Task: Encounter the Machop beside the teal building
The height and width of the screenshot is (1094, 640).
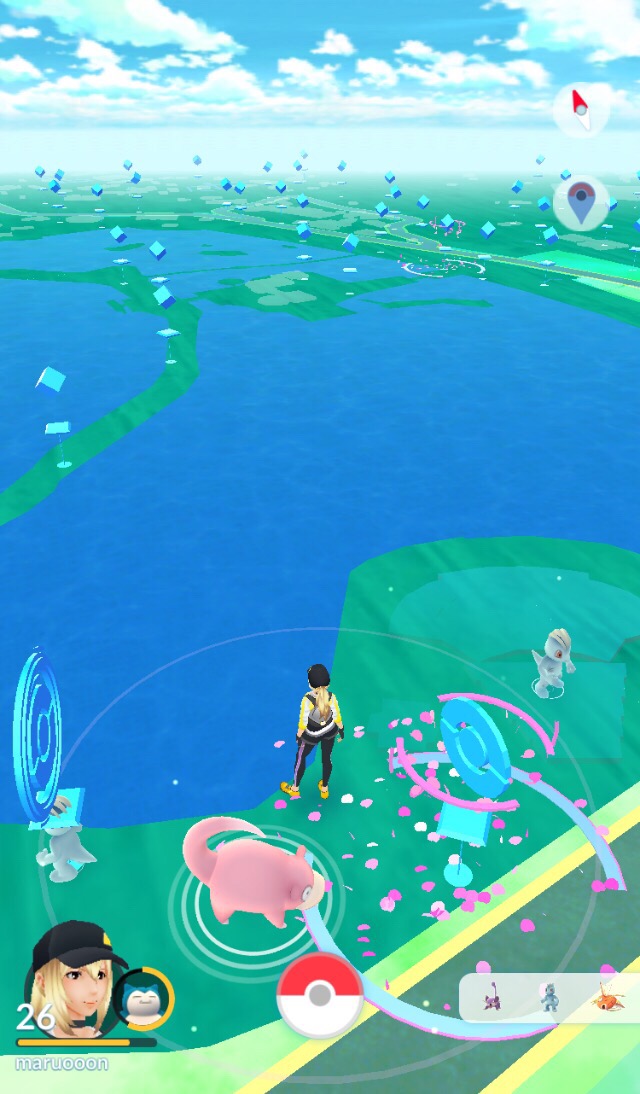Action: click(554, 660)
